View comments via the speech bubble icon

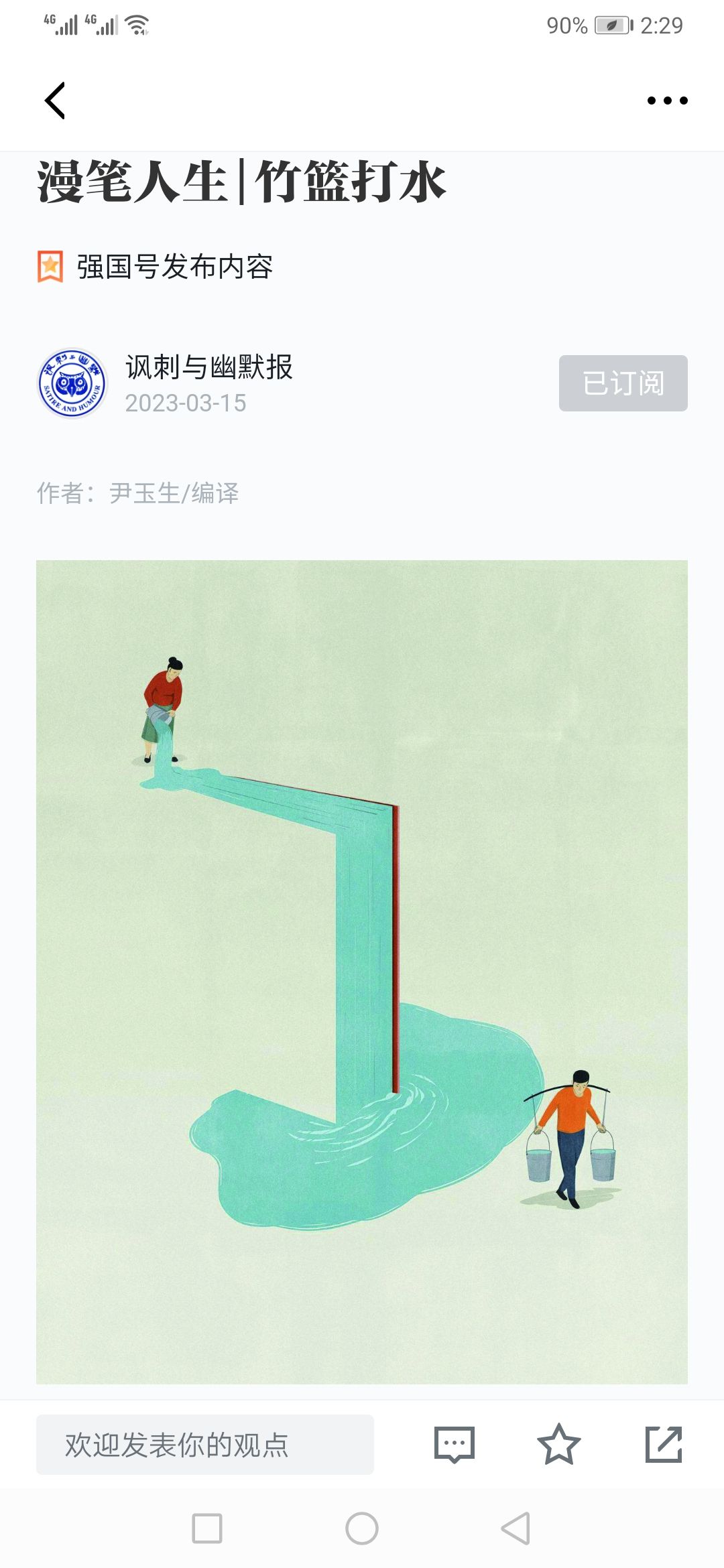[455, 1445]
